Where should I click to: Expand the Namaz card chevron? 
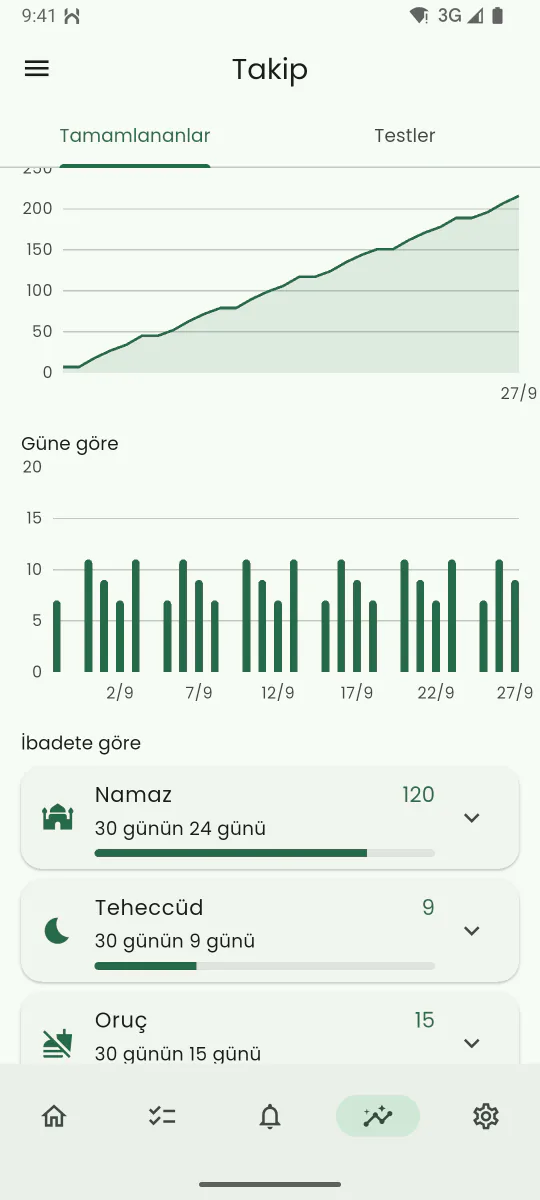pyautogui.click(x=472, y=818)
